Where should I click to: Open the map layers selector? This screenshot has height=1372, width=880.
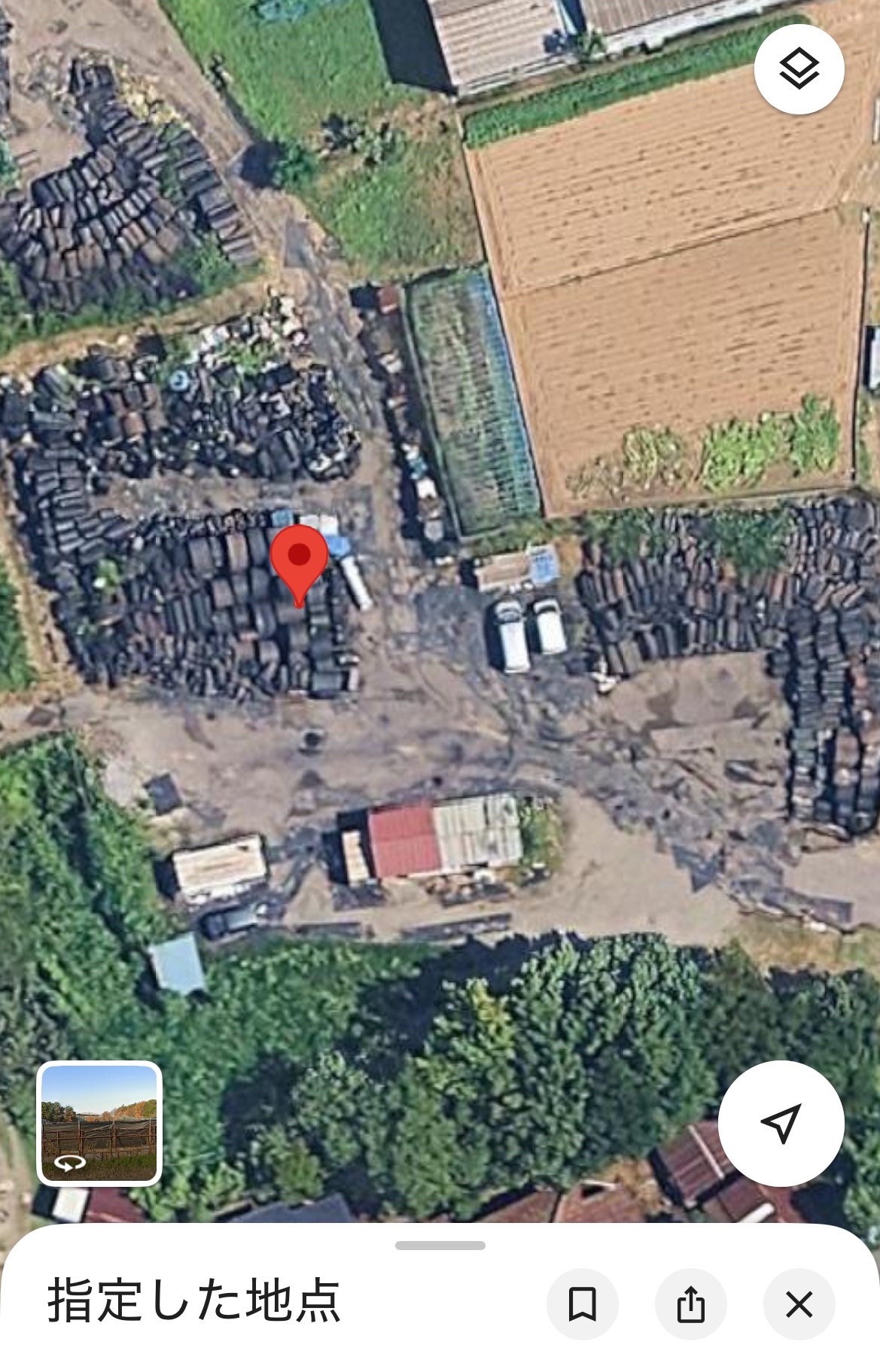[x=799, y=69]
